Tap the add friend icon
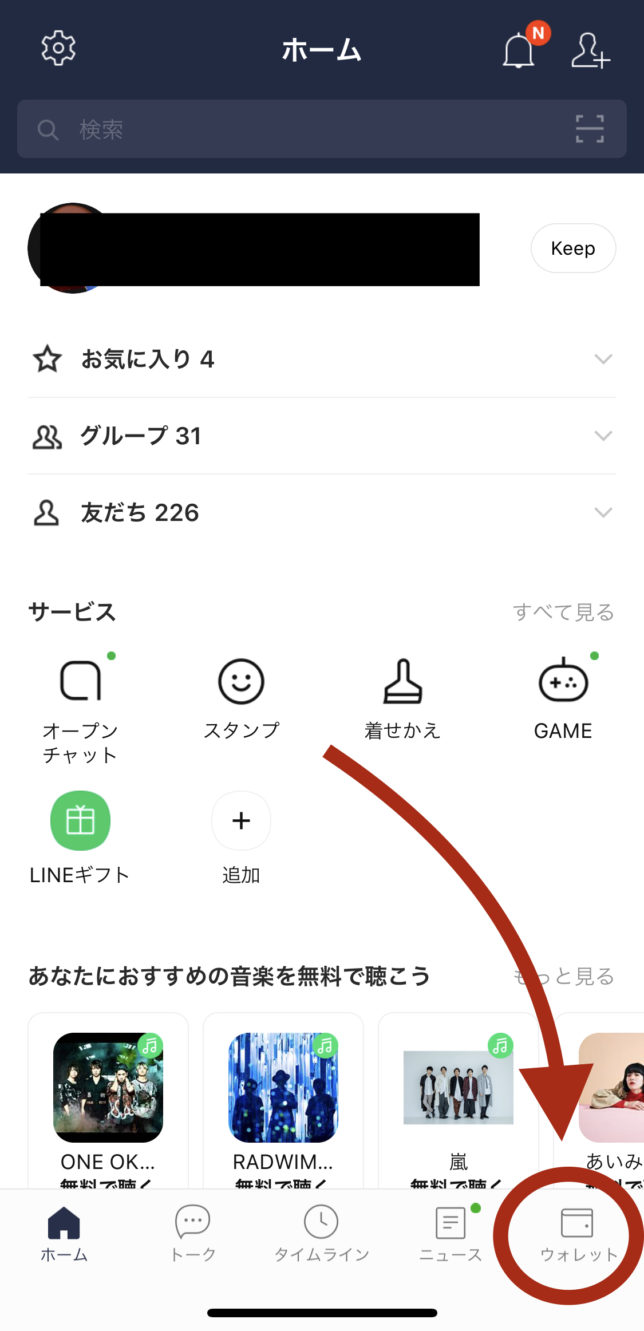The width and height of the screenshot is (644, 1331). coord(590,50)
